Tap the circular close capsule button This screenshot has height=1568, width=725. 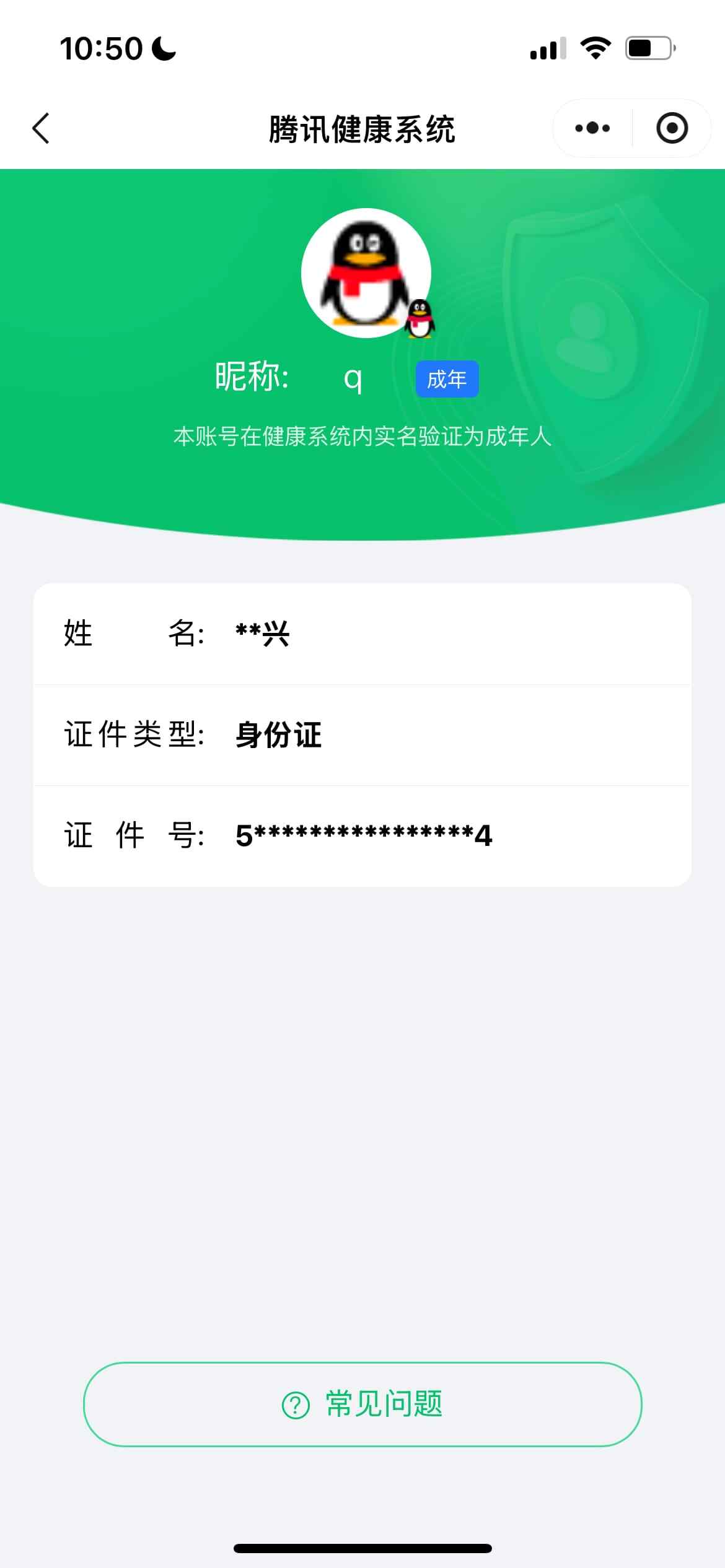(x=673, y=128)
